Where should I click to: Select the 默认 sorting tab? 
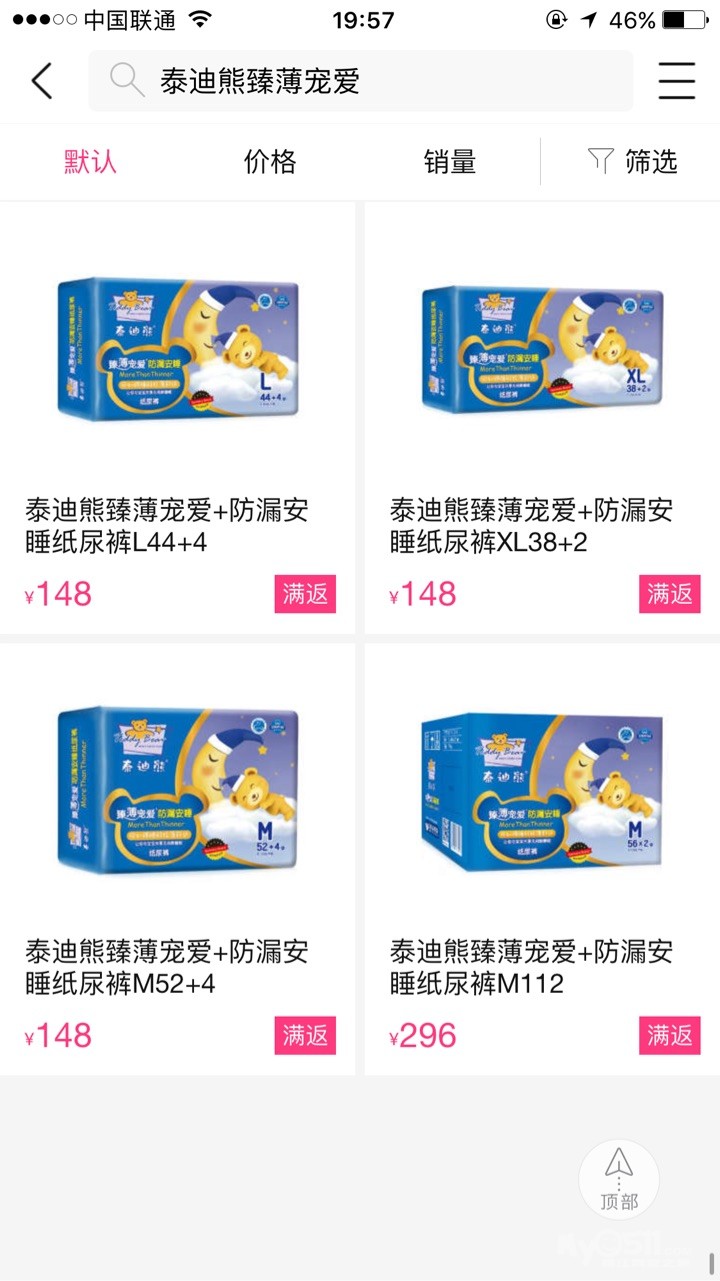click(90, 162)
